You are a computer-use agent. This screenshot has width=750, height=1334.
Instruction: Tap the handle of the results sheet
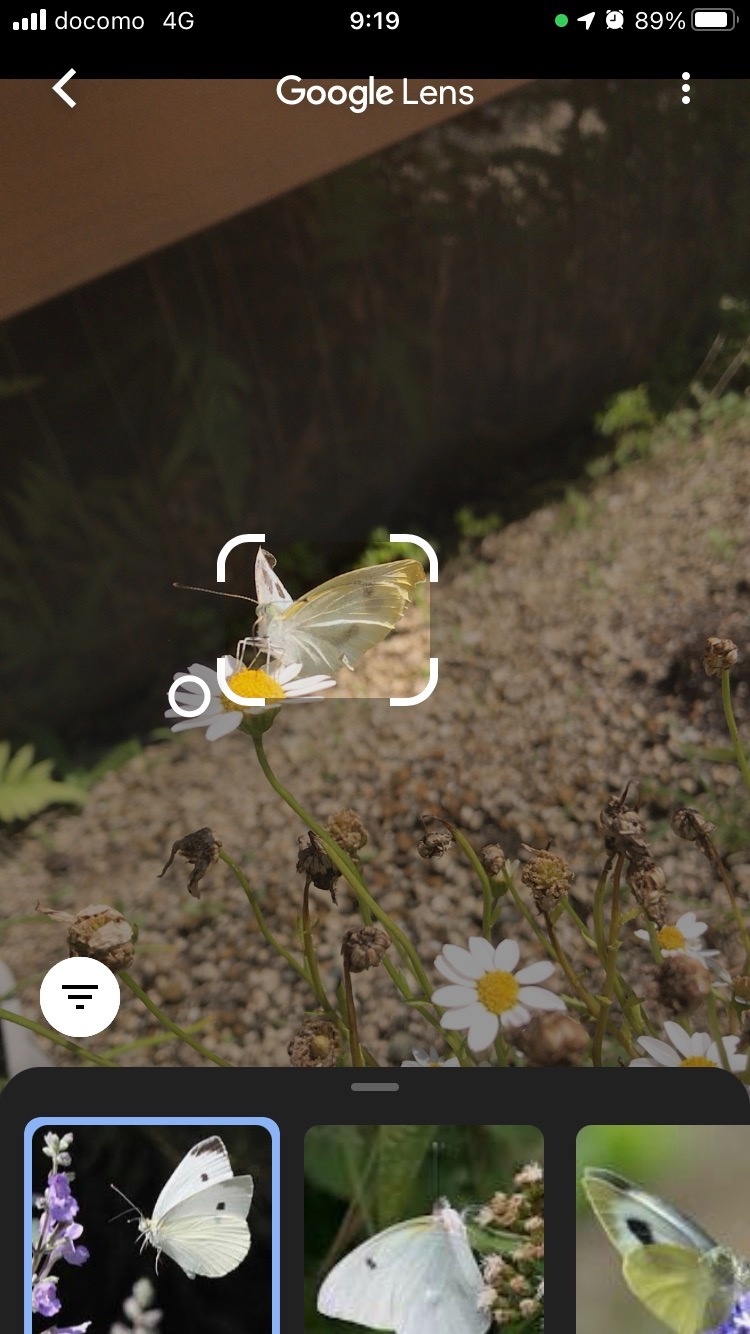click(x=375, y=1087)
